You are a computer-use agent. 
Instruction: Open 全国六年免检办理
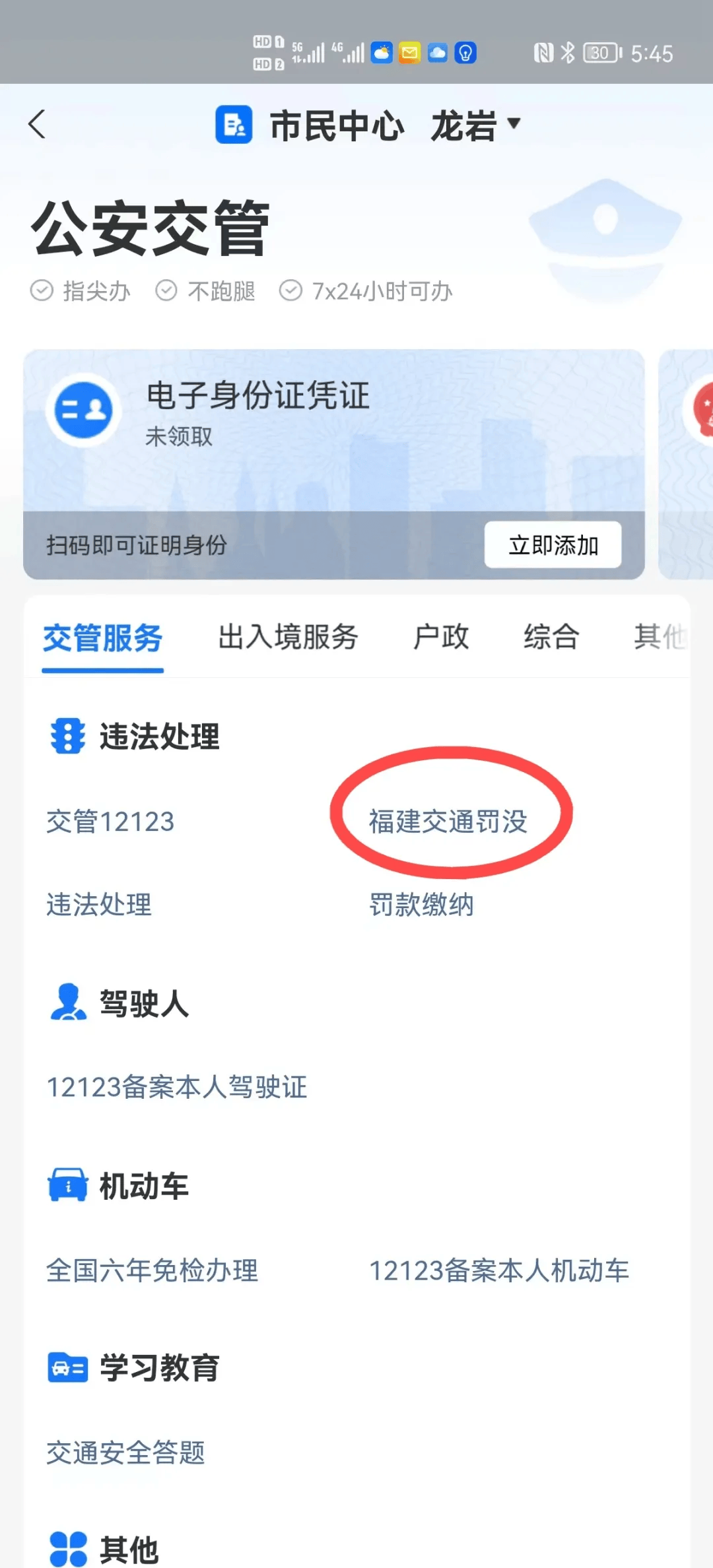152,1271
